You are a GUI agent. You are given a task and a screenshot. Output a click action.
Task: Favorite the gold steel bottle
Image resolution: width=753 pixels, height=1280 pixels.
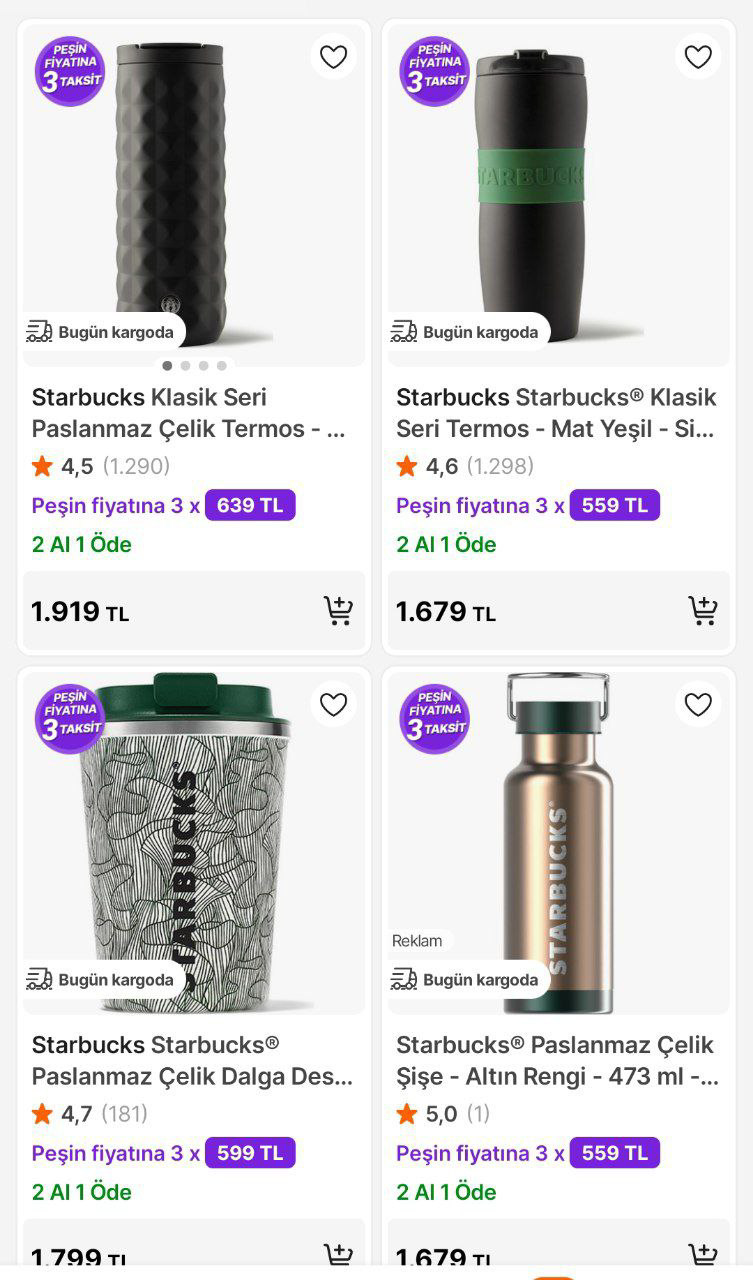697,704
